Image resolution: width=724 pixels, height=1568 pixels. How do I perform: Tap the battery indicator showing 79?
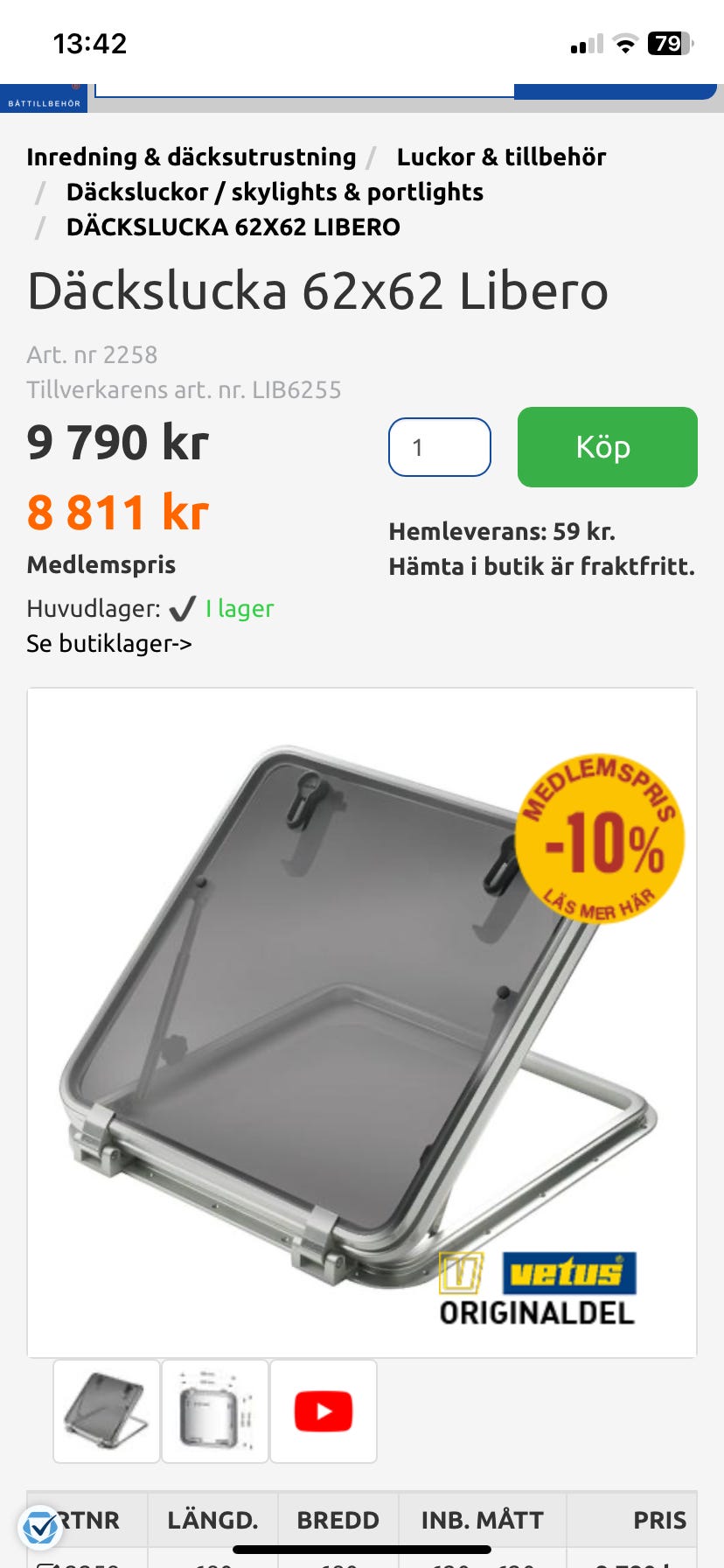(x=667, y=42)
